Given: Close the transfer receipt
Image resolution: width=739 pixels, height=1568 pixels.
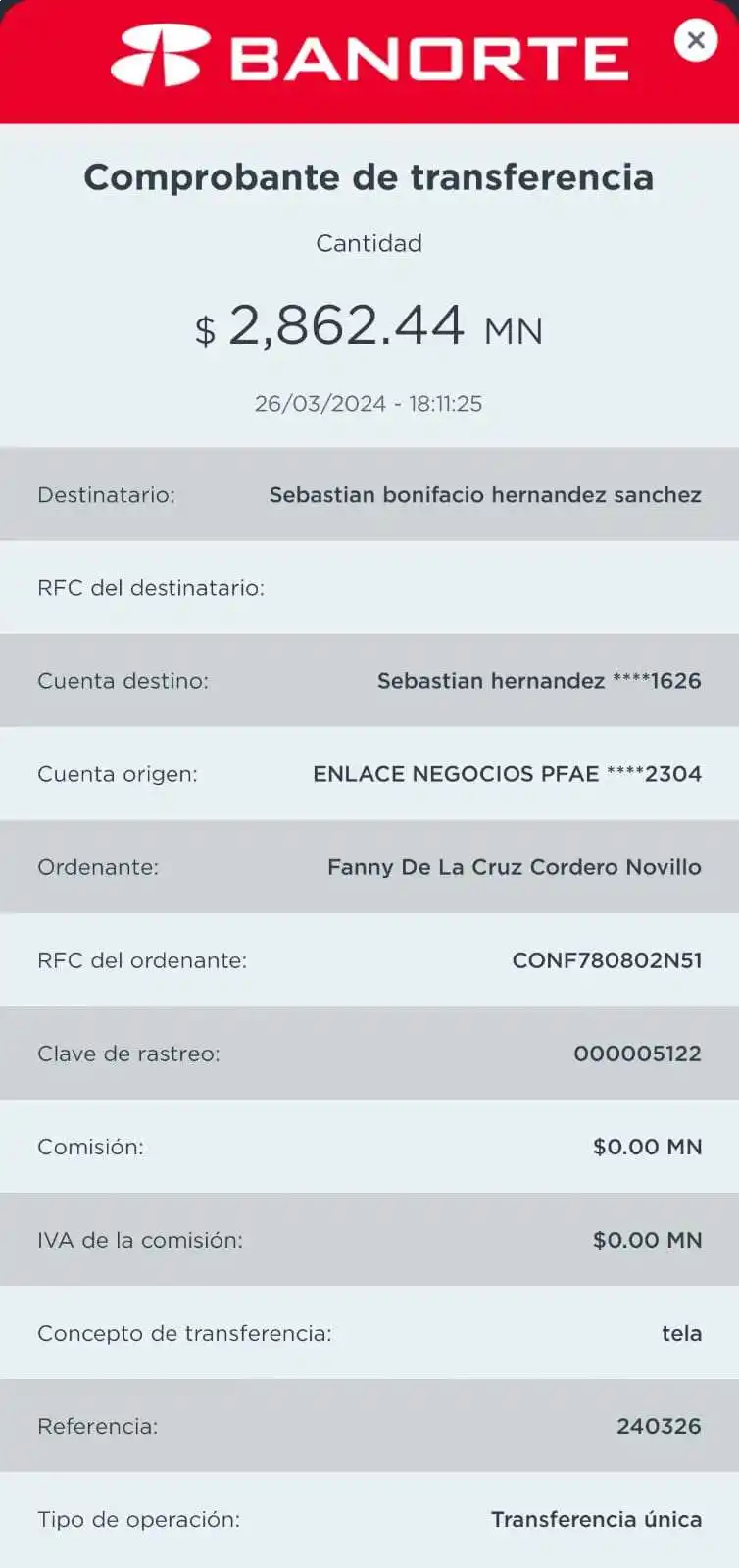Looking at the screenshot, I should click(696, 40).
